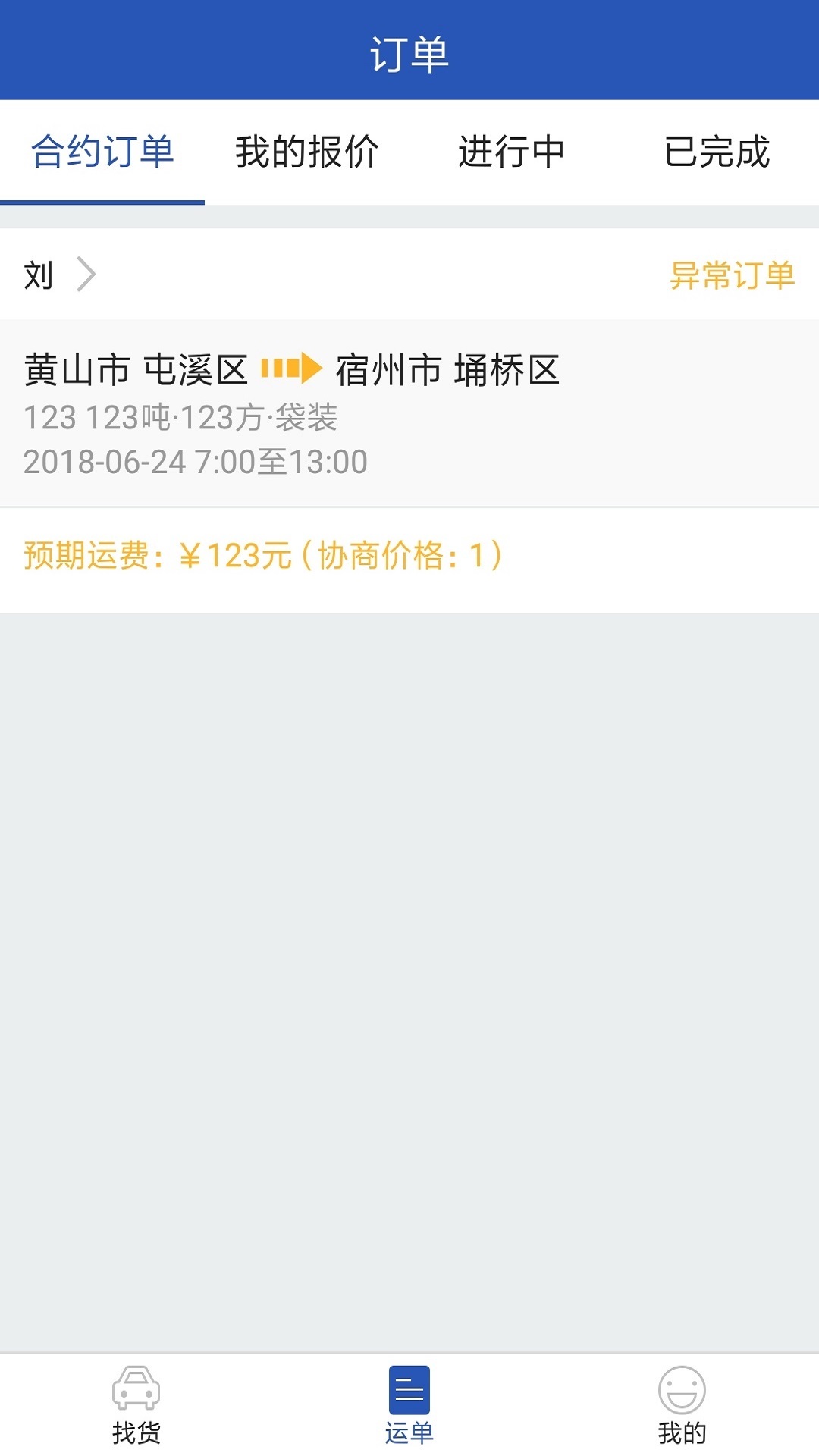Switch to the 我的报价 tab
The height and width of the screenshot is (1456, 819).
pos(306,152)
